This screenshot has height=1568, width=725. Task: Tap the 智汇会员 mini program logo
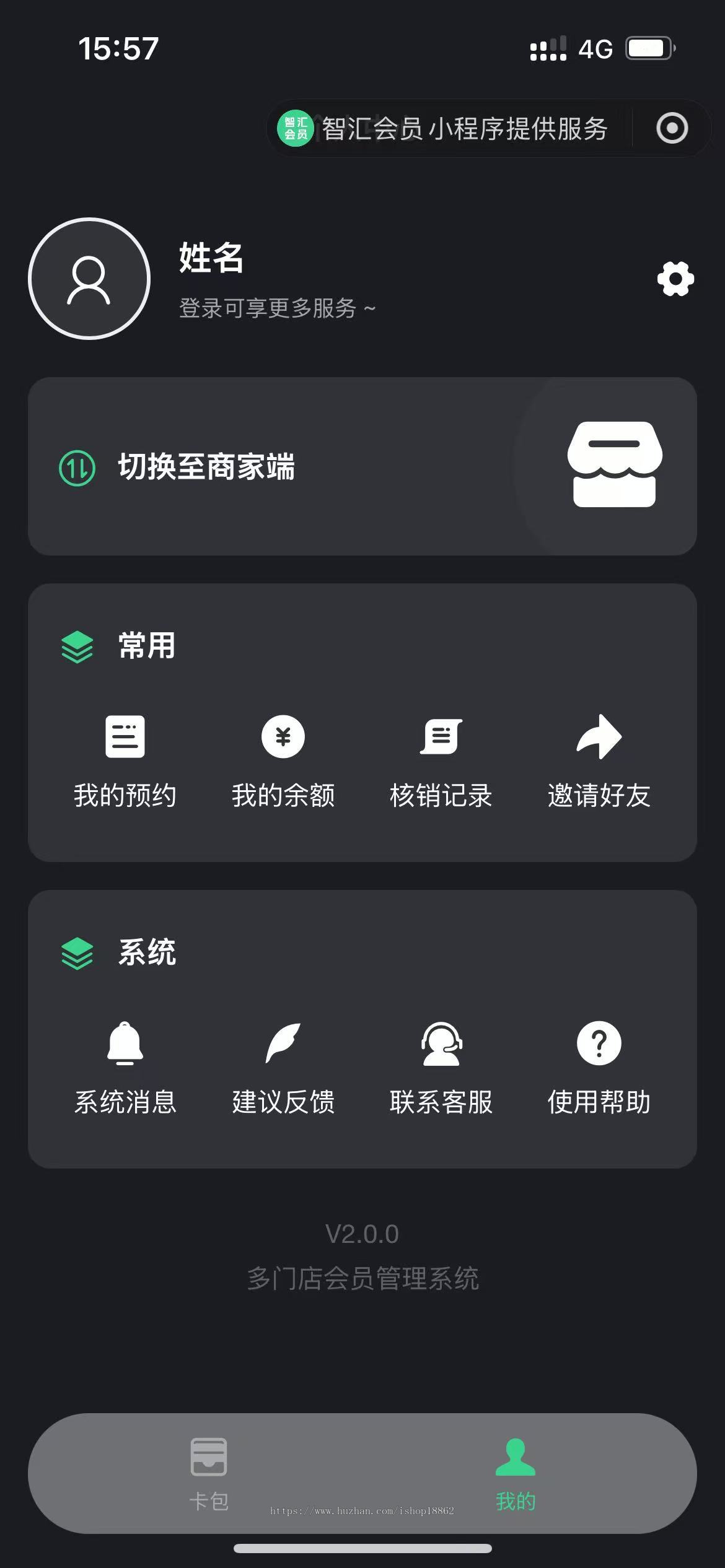pos(296,129)
